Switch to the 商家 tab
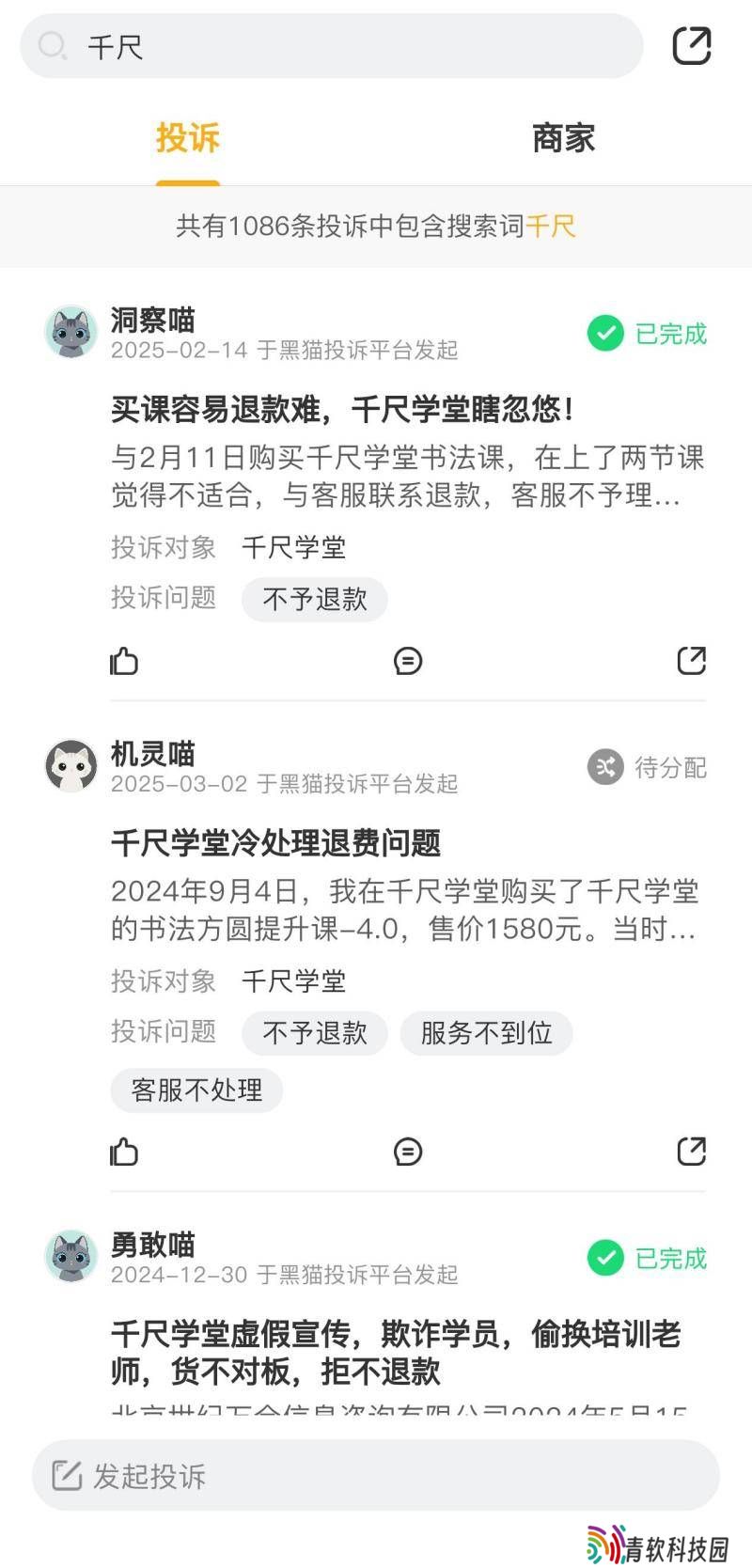The image size is (752, 1568). 563,138
